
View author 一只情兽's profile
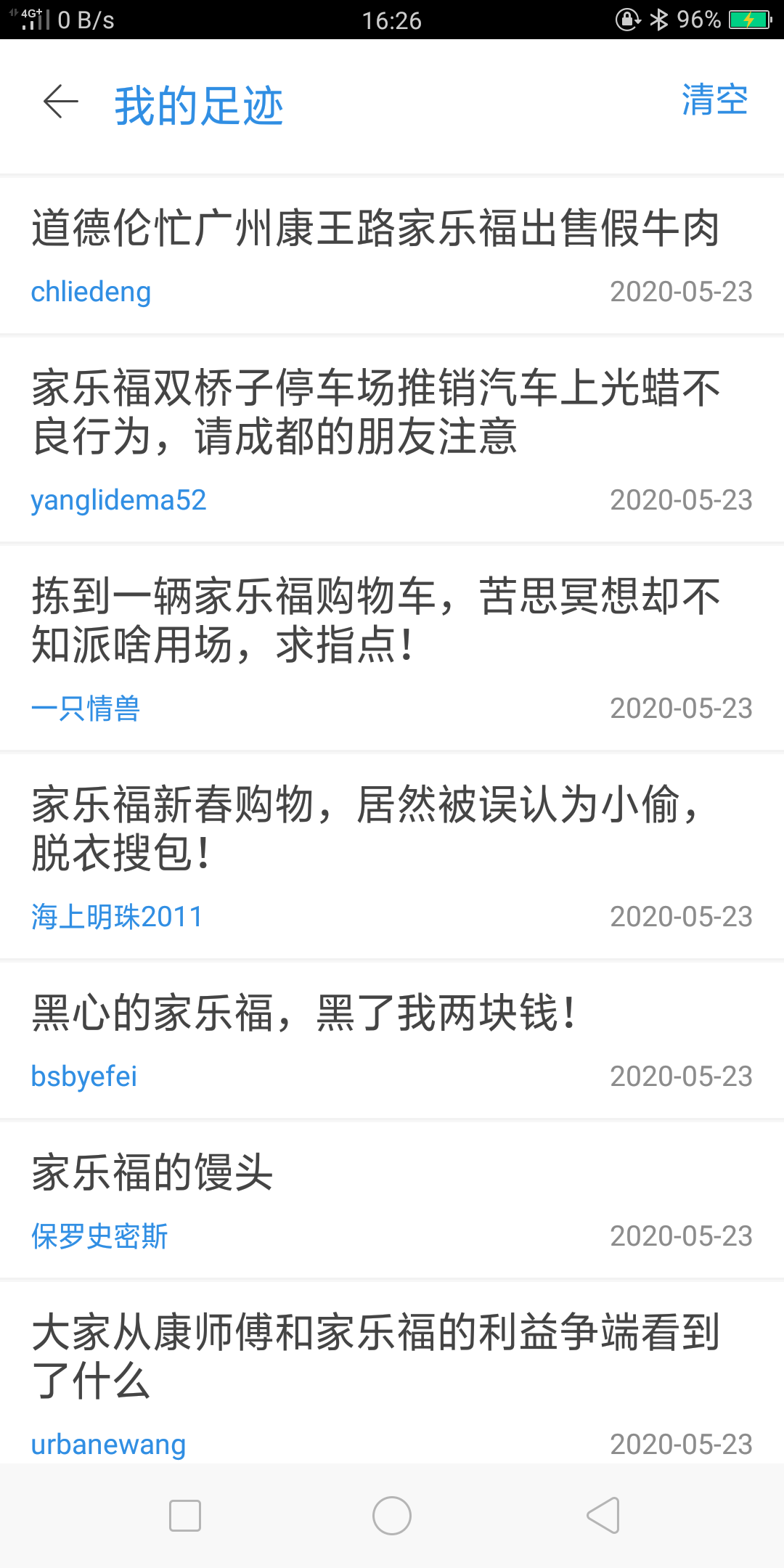pyautogui.click(x=85, y=709)
